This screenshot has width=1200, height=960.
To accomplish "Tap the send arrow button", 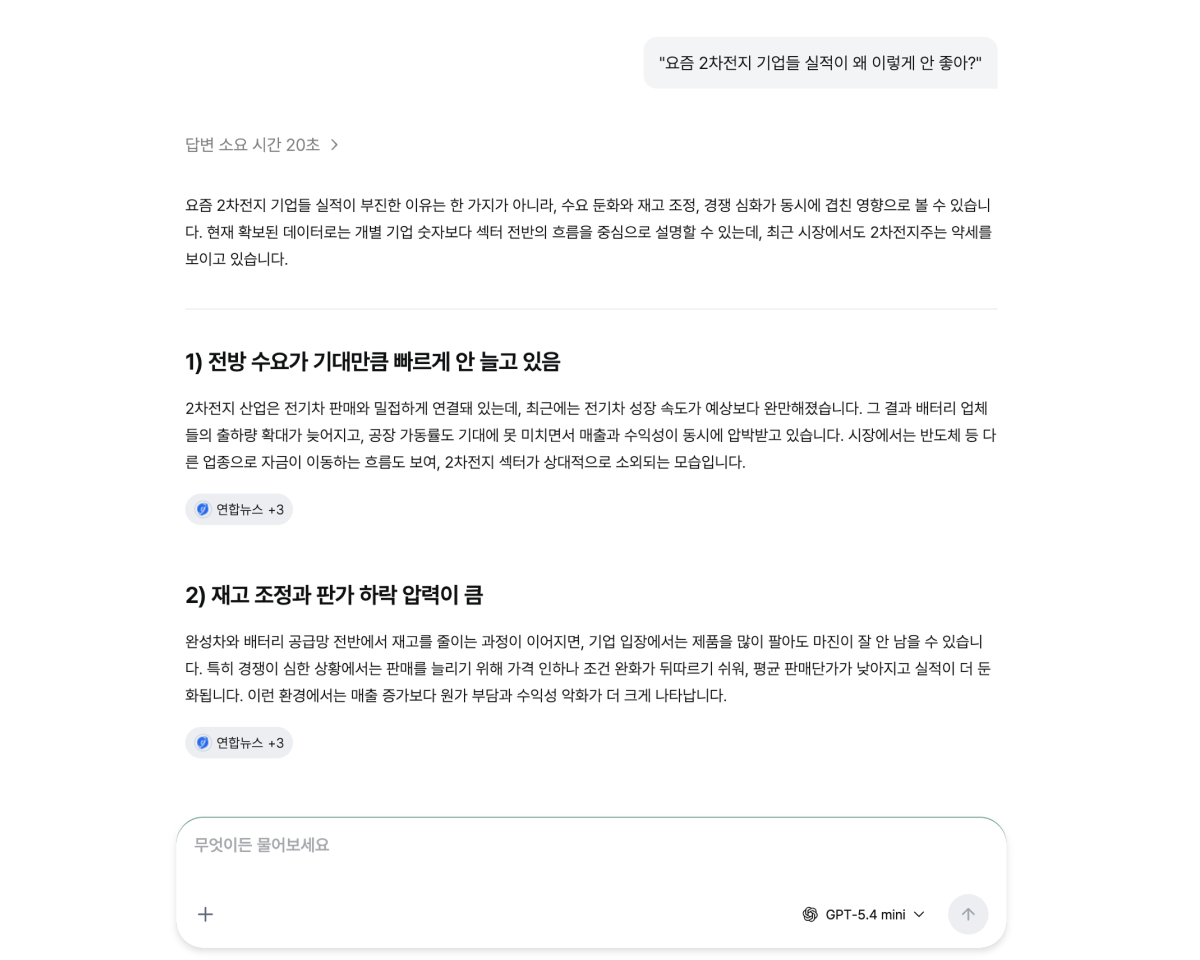I will pyautogui.click(x=968, y=914).
